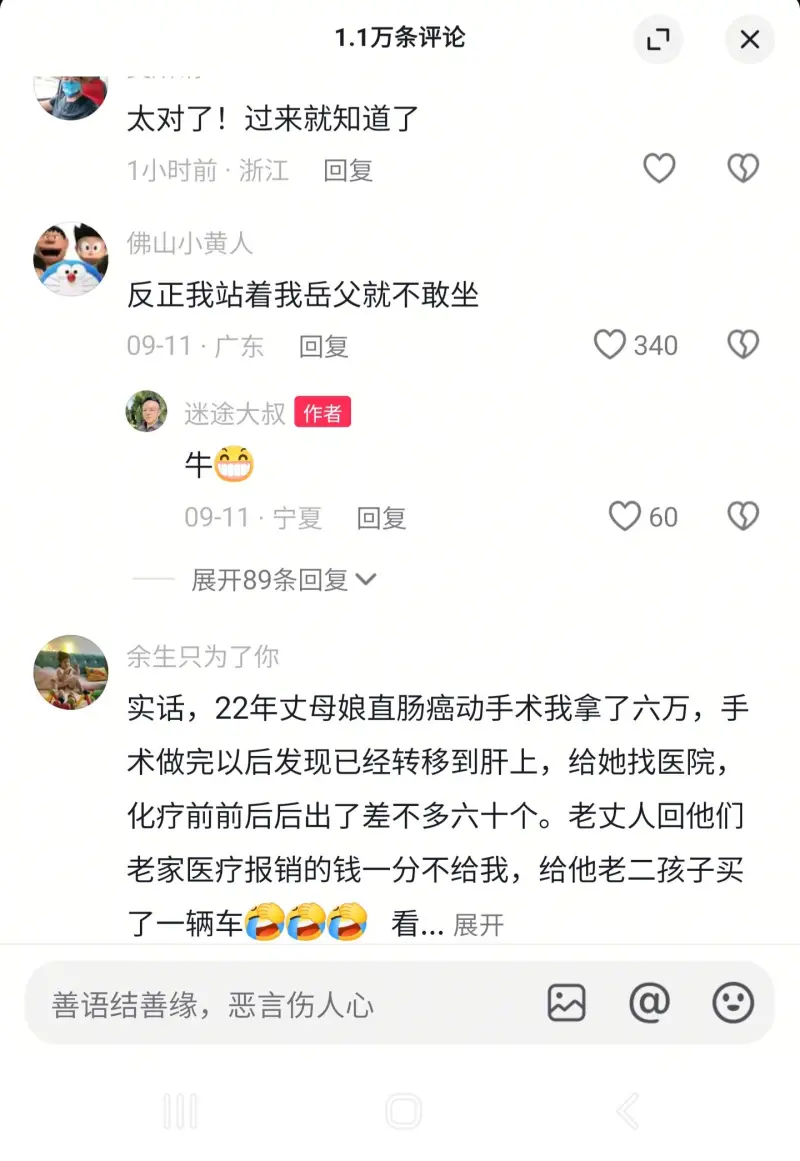
Task: Open 佛山小黄人's profile avatar
Action: click(70, 259)
